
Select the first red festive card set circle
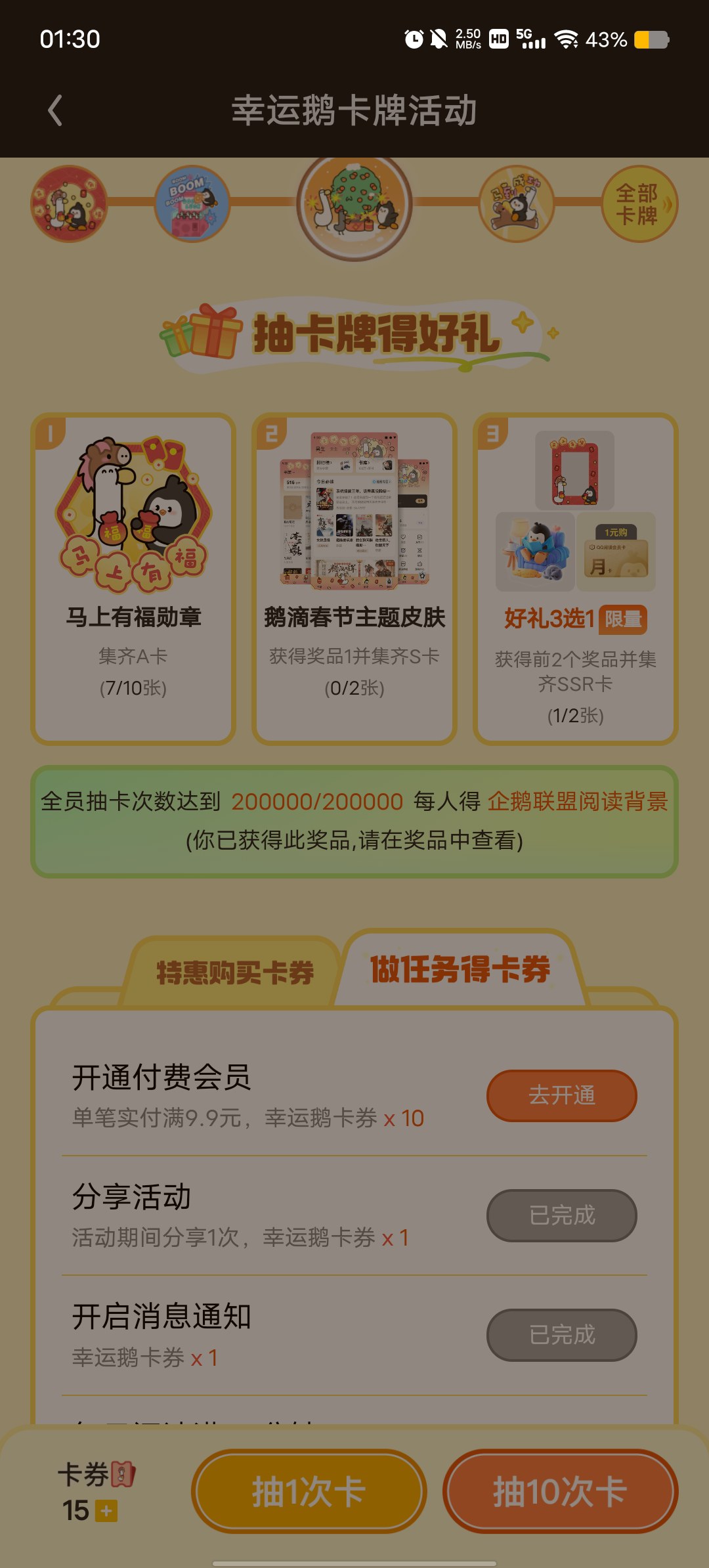[69, 204]
